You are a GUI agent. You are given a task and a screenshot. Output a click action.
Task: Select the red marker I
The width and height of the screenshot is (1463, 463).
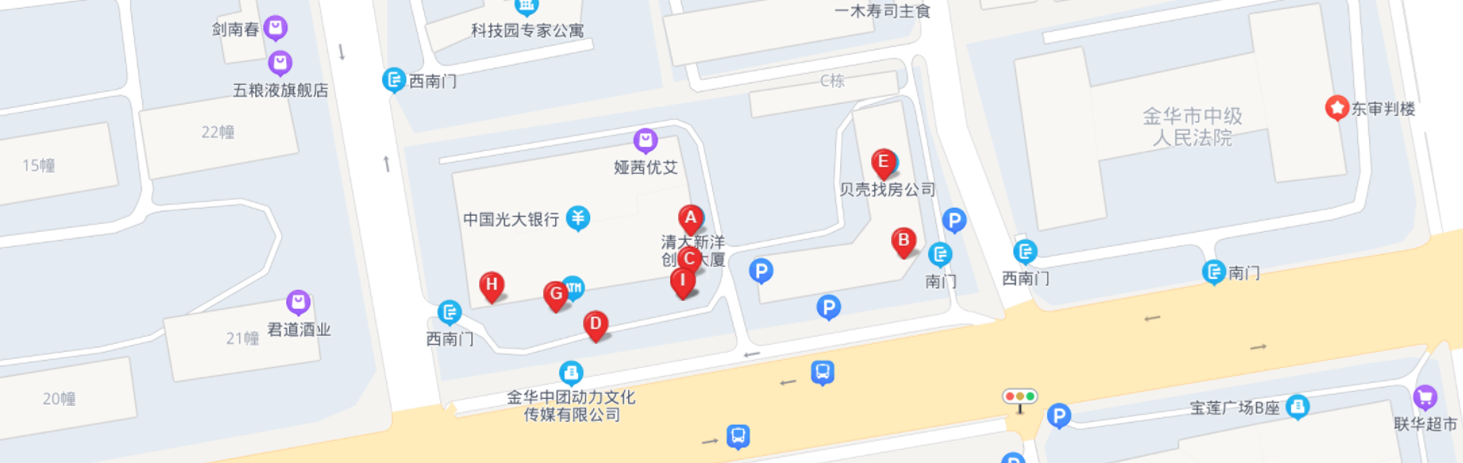click(683, 281)
